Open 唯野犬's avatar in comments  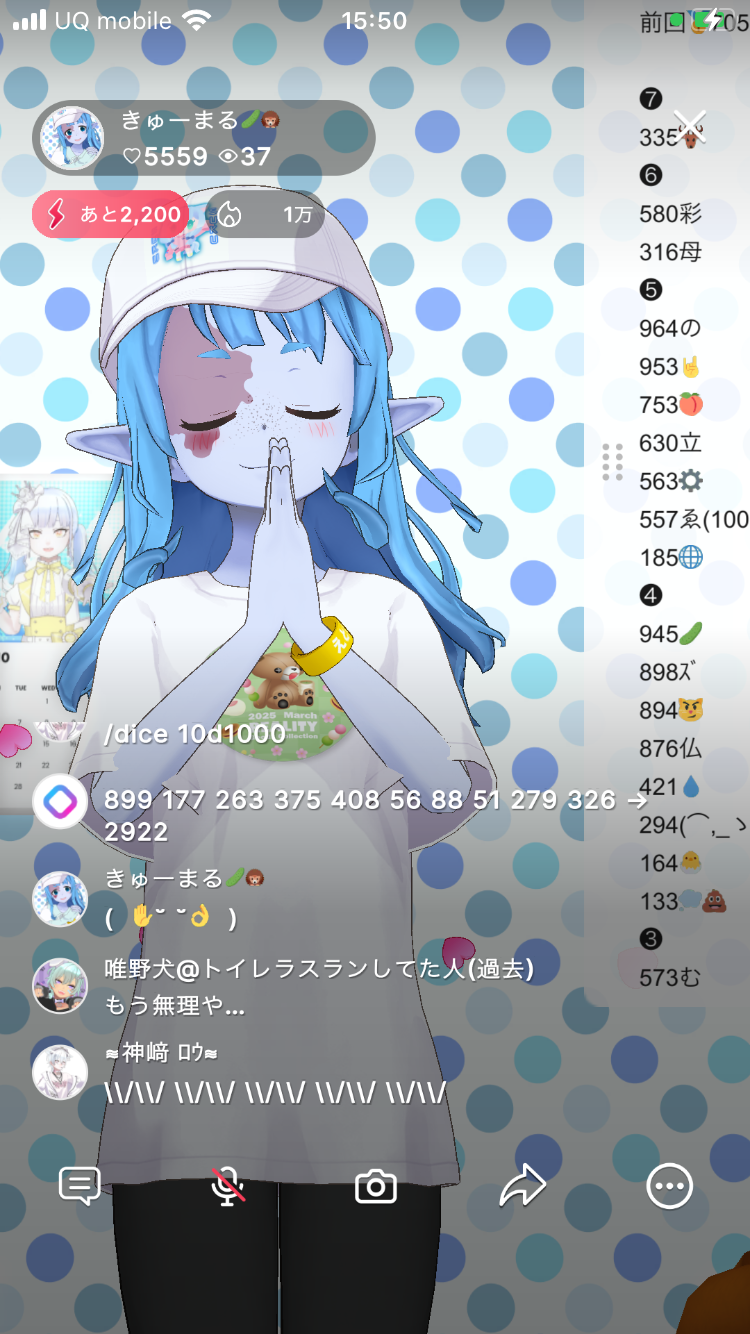tap(60, 986)
